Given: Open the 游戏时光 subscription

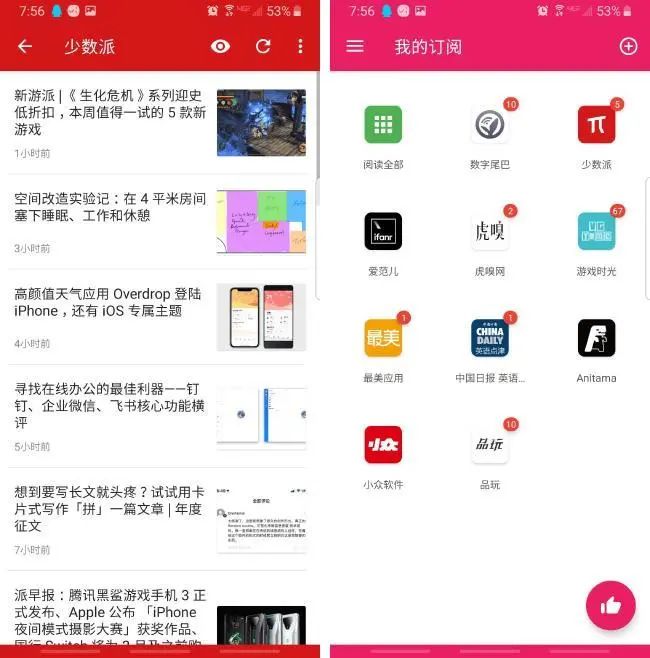Looking at the screenshot, I should click(596, 232).
